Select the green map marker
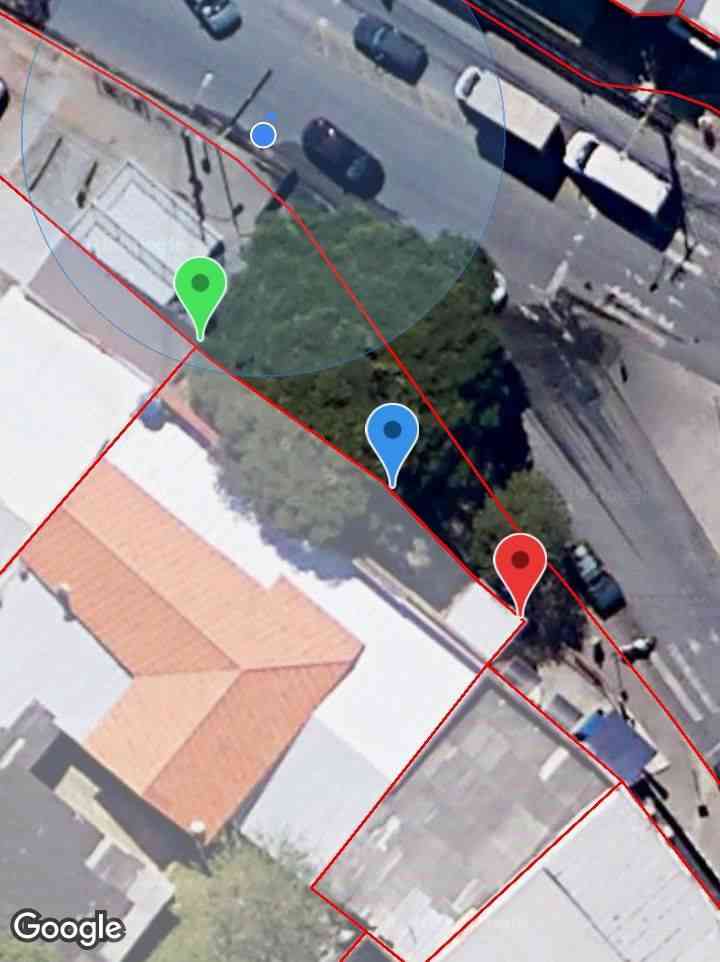The width and height of the screenshot is (720, 962). tap(200, 288)
